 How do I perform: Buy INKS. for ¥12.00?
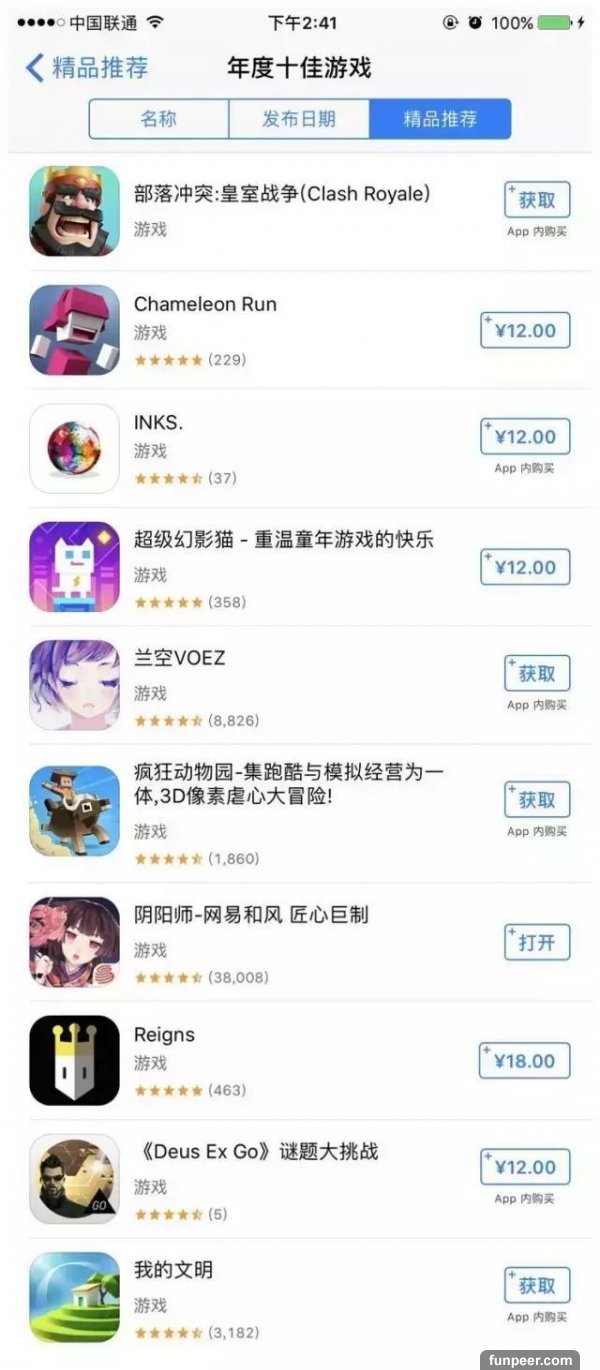click(x=525, y=437)
